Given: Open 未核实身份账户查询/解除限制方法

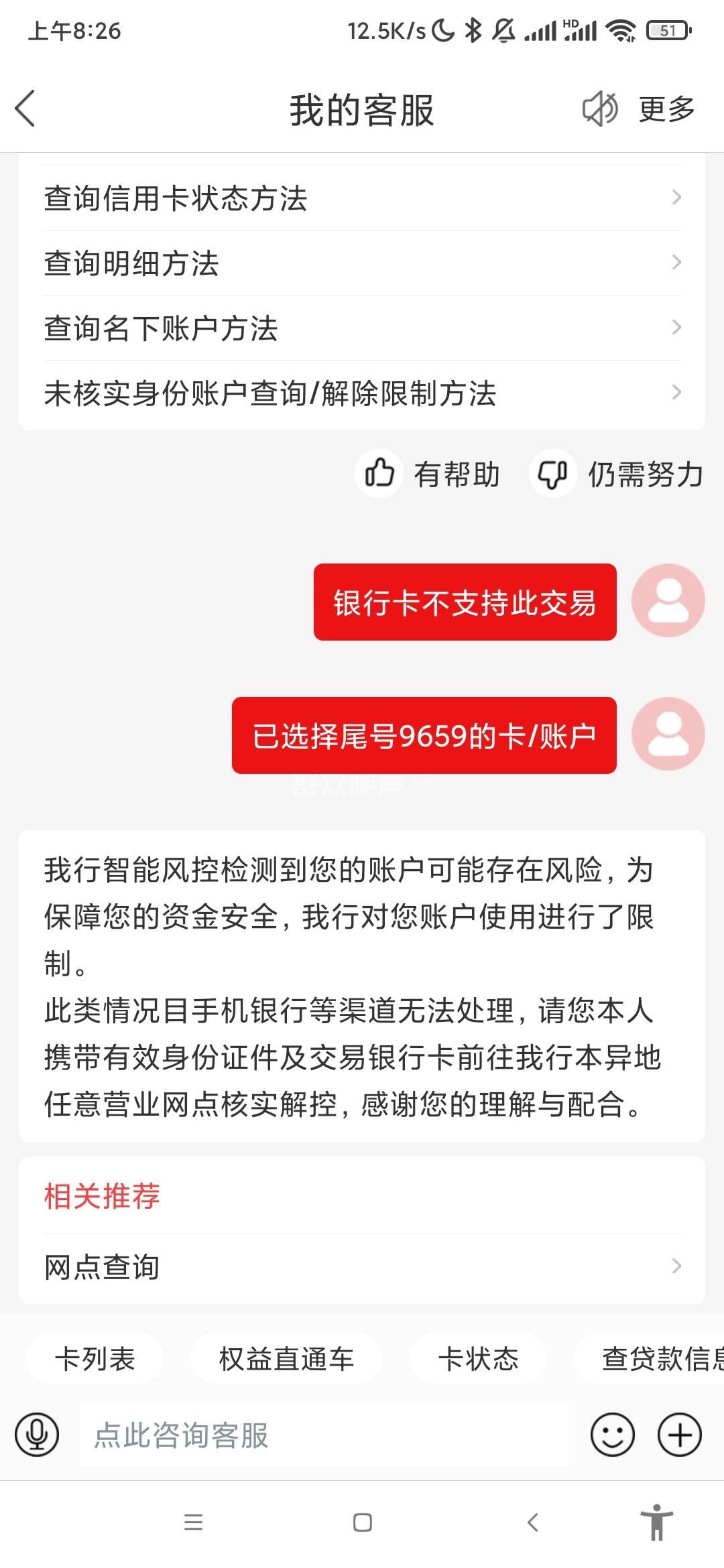Looking at the screenshot, I should point(362,393).
